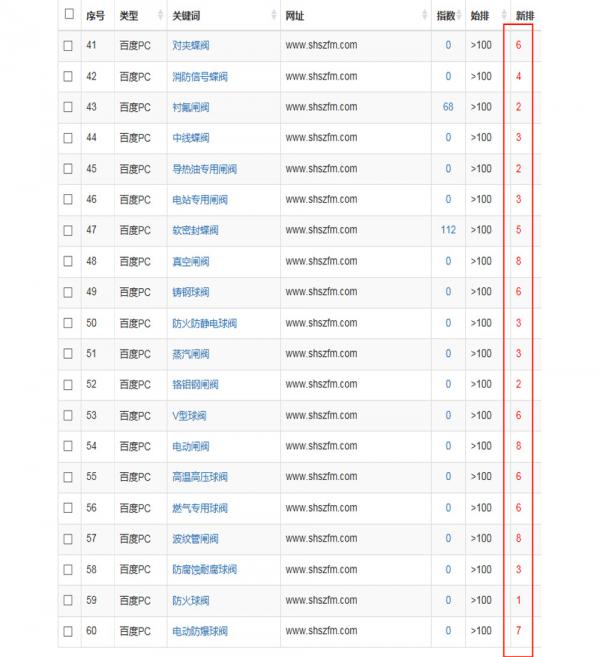
Task: Open the keyword link 消防信号蝶阀
Action: coord(200,77)
